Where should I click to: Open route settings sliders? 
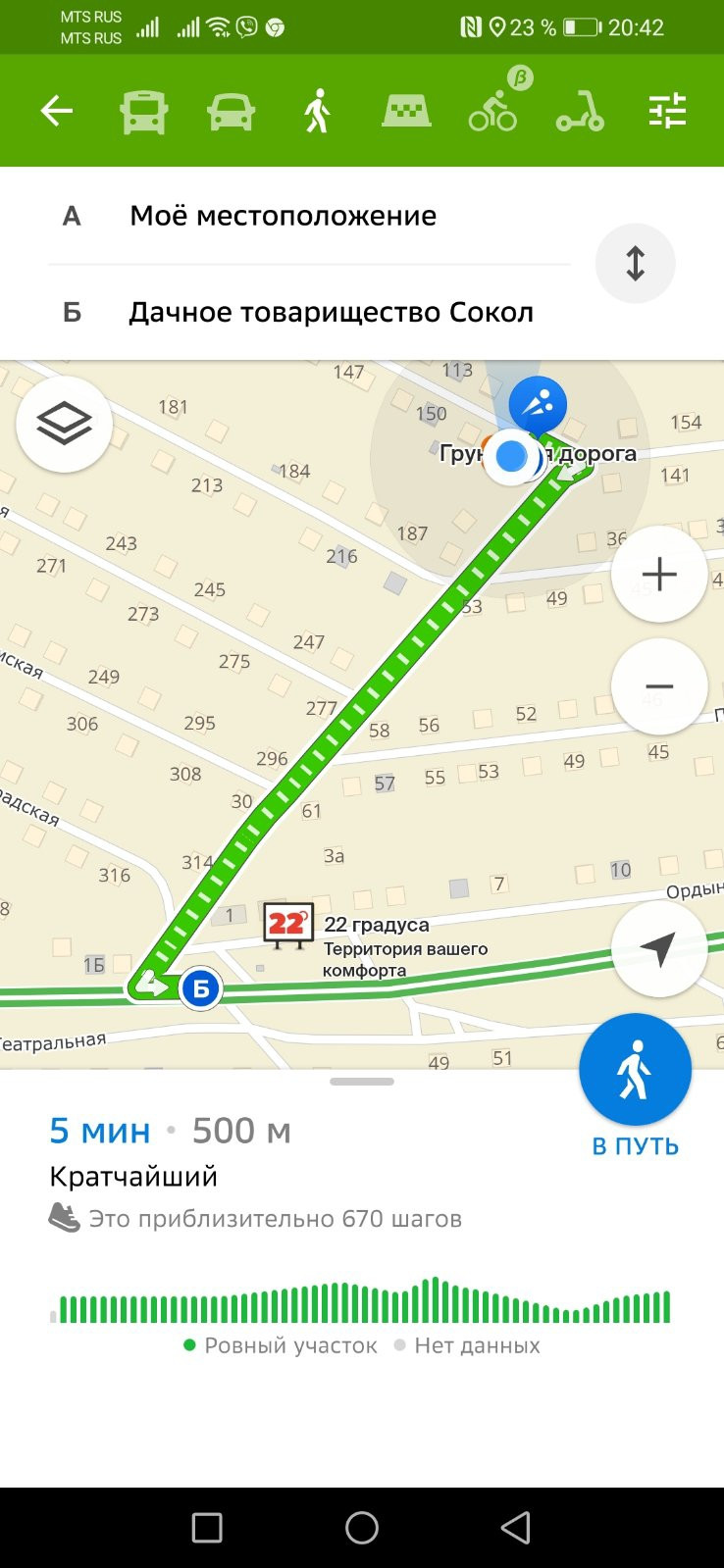pos(667,111)
